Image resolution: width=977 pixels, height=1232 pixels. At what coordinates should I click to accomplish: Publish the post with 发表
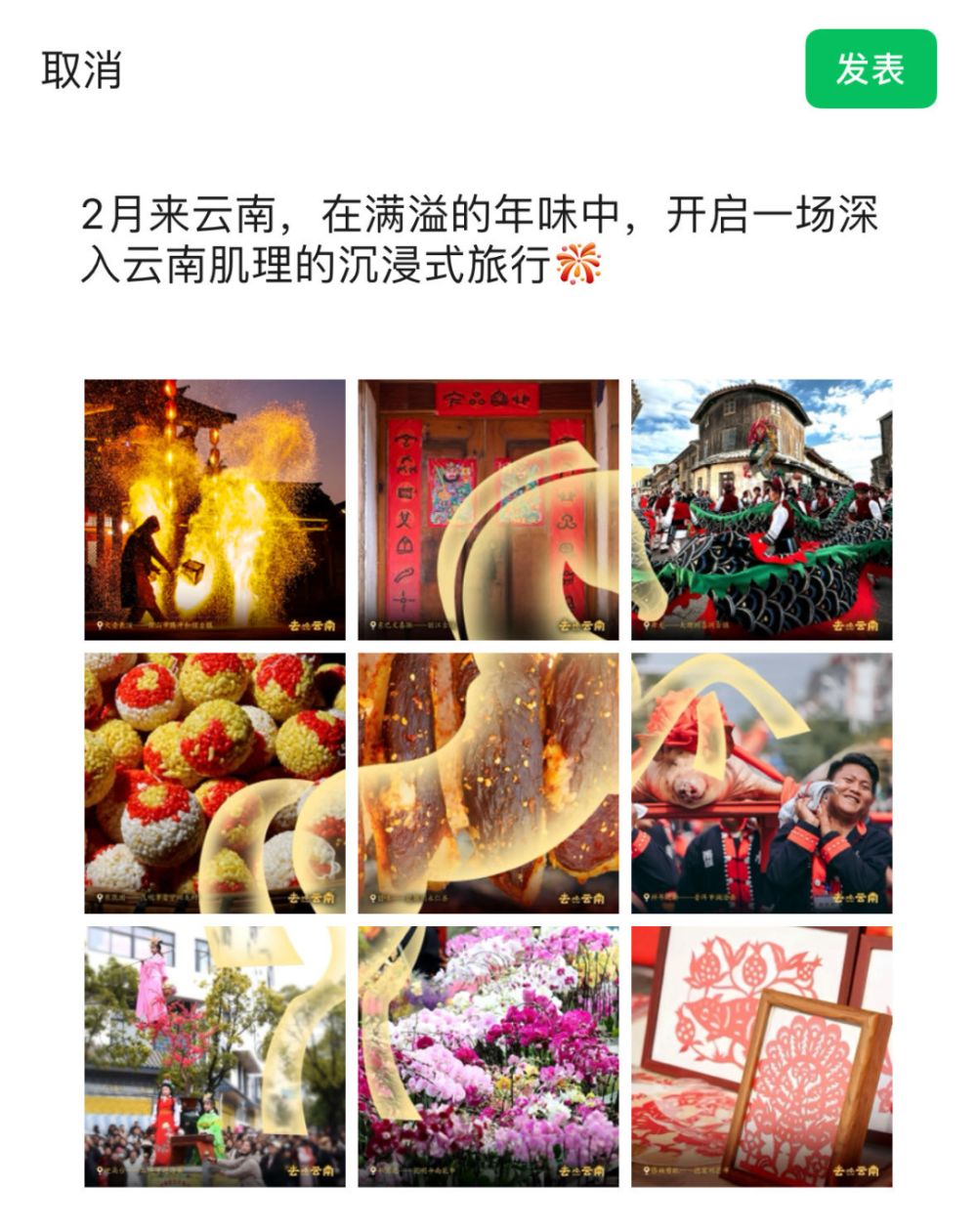[870, 69]
